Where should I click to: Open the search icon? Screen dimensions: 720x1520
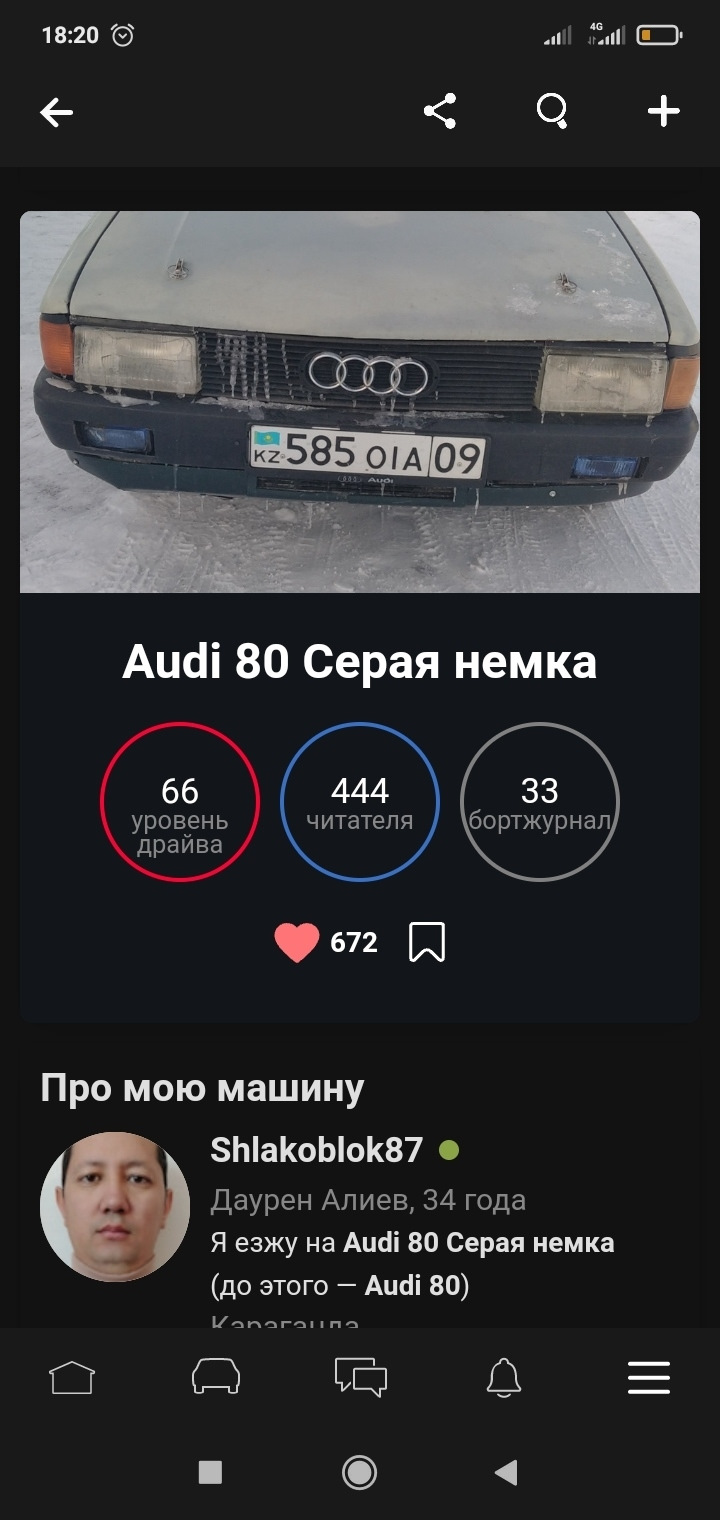coord(552,111)
